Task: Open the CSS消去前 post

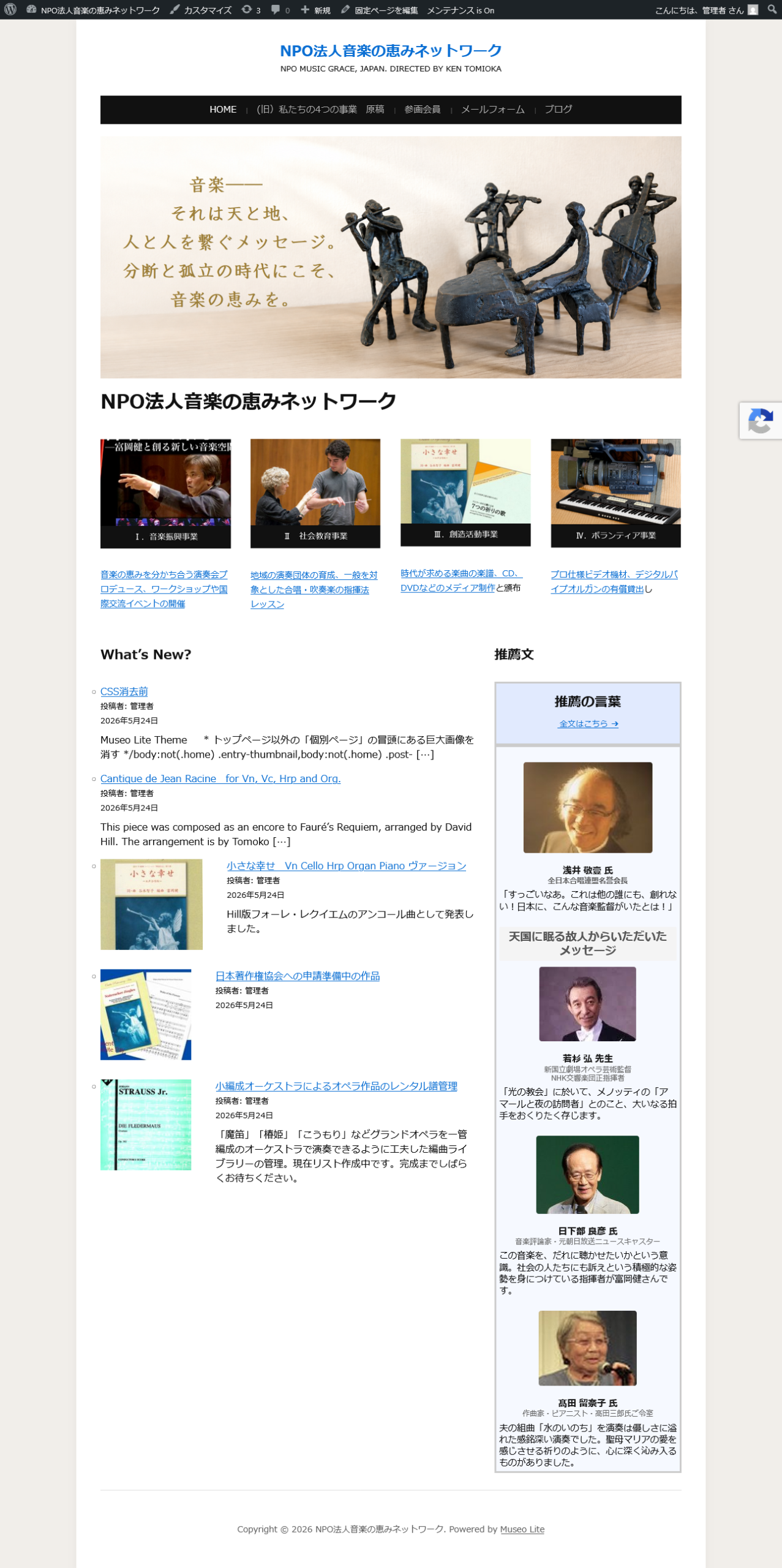Action: (124, 692)
